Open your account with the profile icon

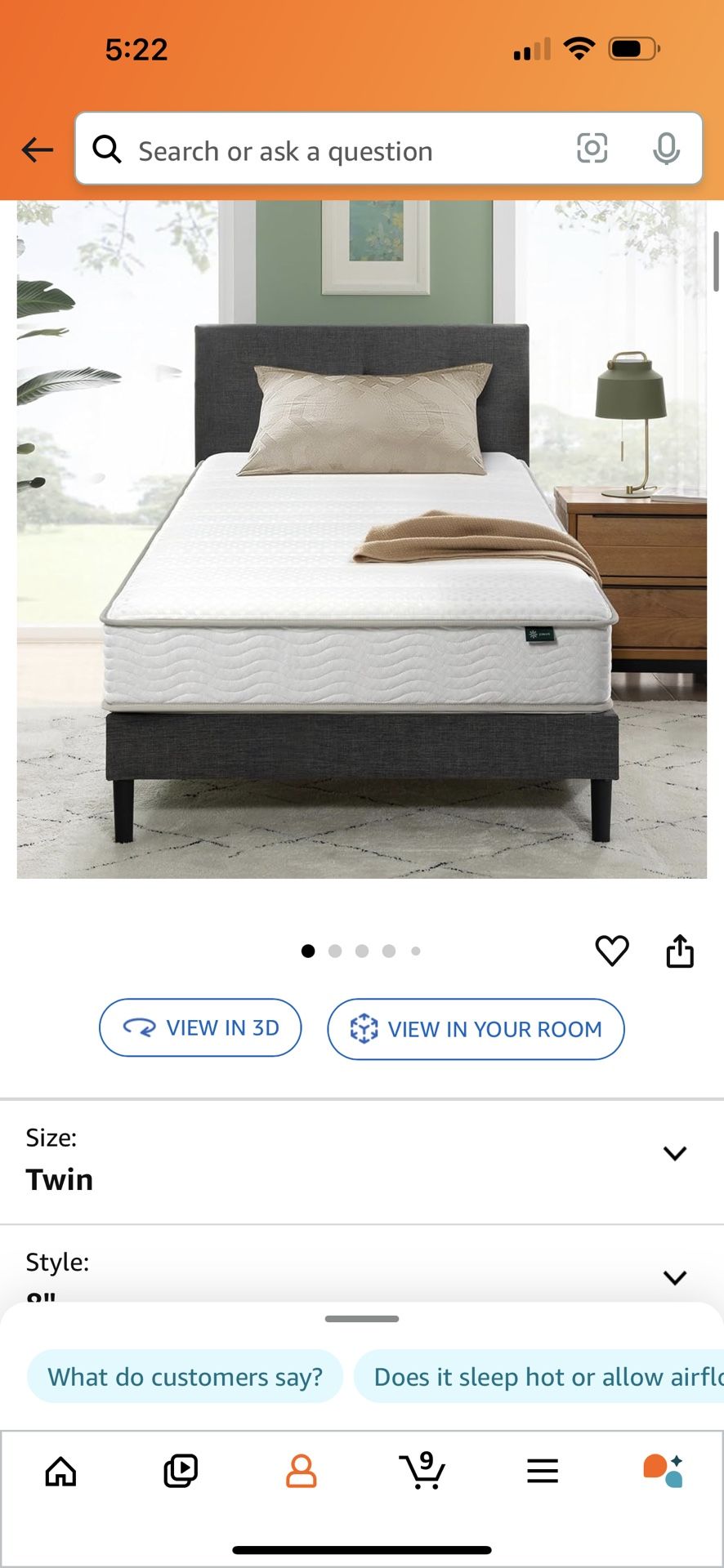coord(302,1470)
